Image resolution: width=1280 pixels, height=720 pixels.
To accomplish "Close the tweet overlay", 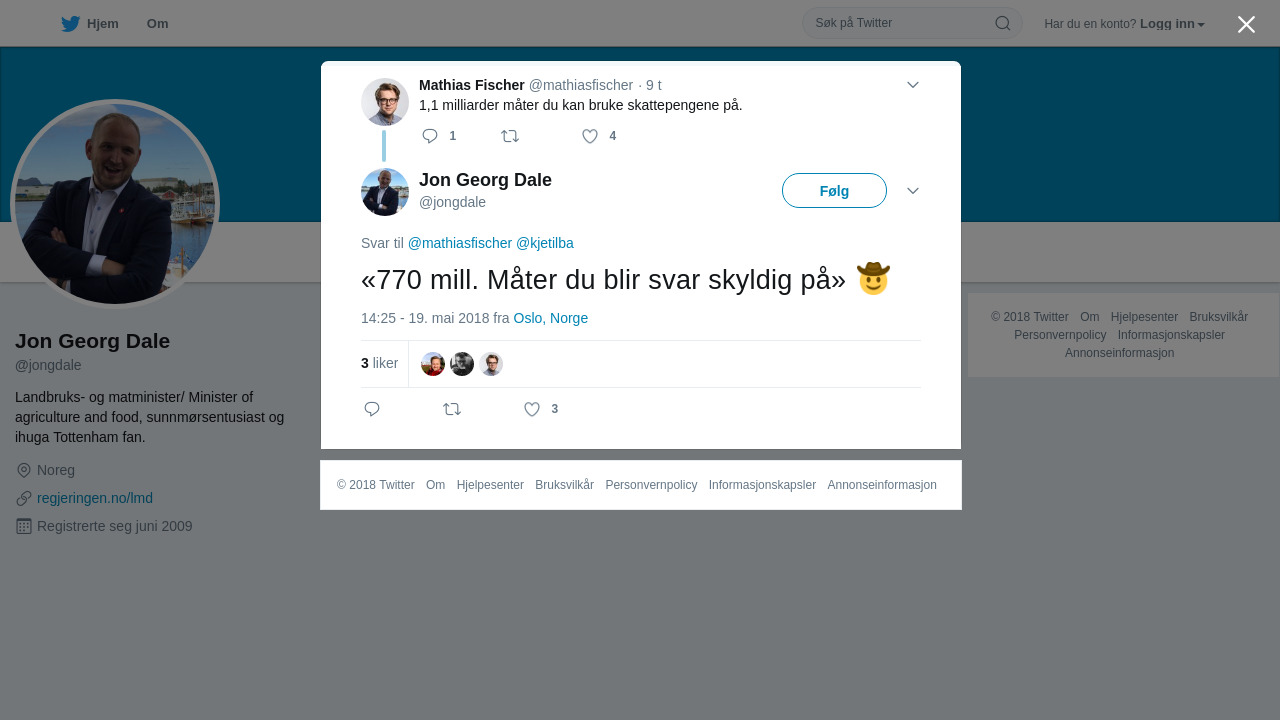I will (x=1246, y=25).
